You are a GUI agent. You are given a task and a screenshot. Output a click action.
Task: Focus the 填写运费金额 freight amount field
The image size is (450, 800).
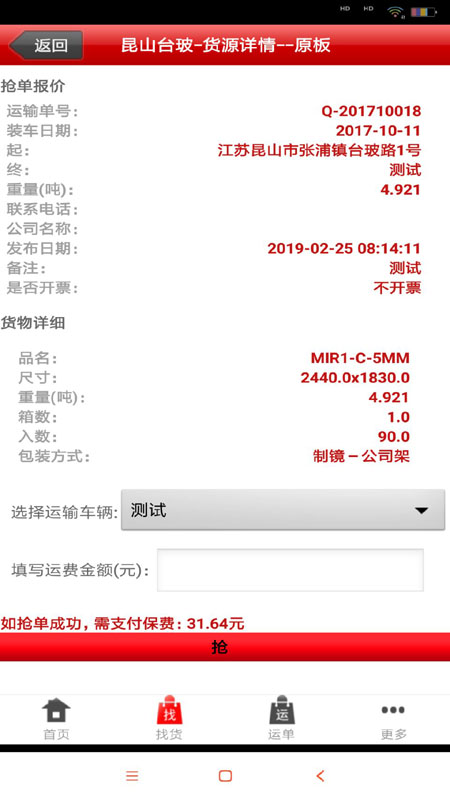[x=290, y=570]
